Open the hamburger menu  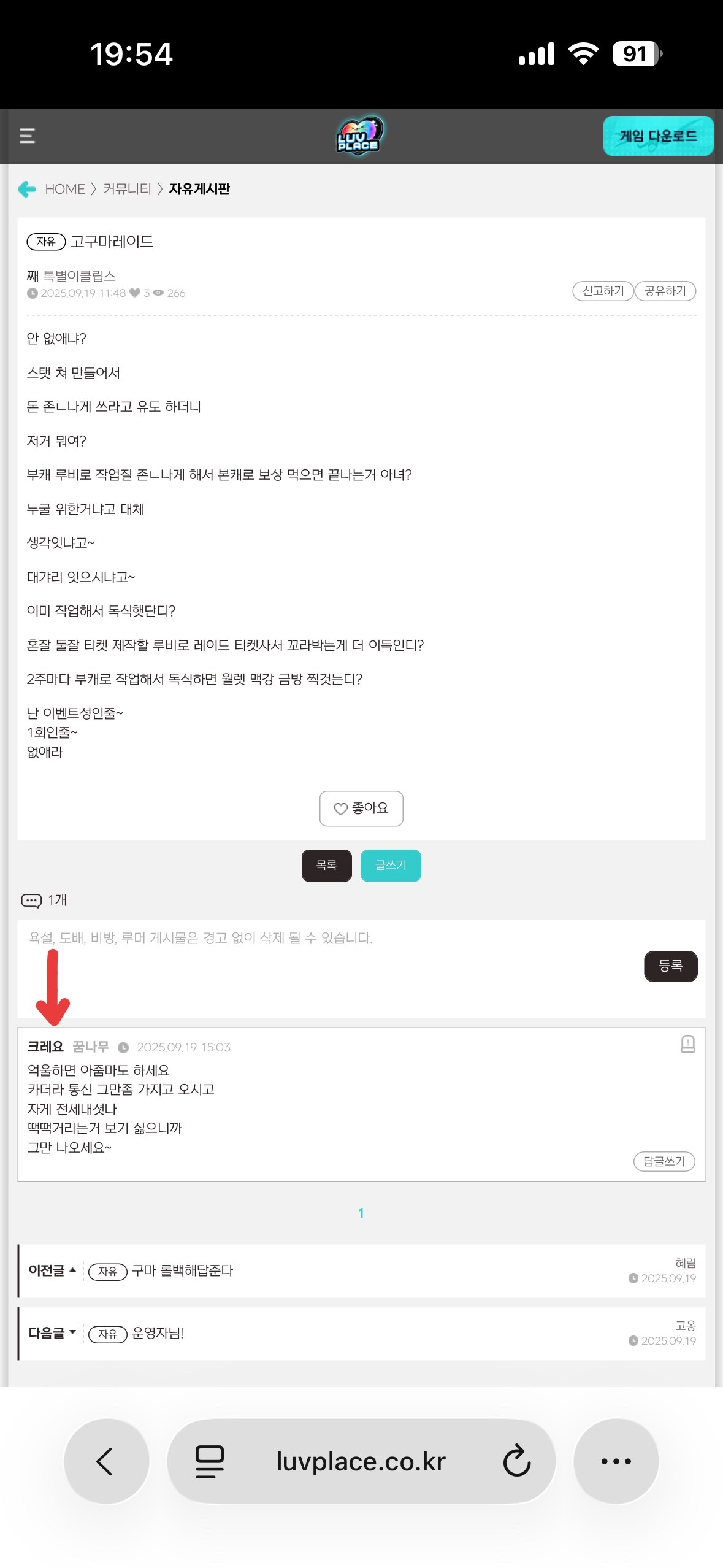[27, 136]
